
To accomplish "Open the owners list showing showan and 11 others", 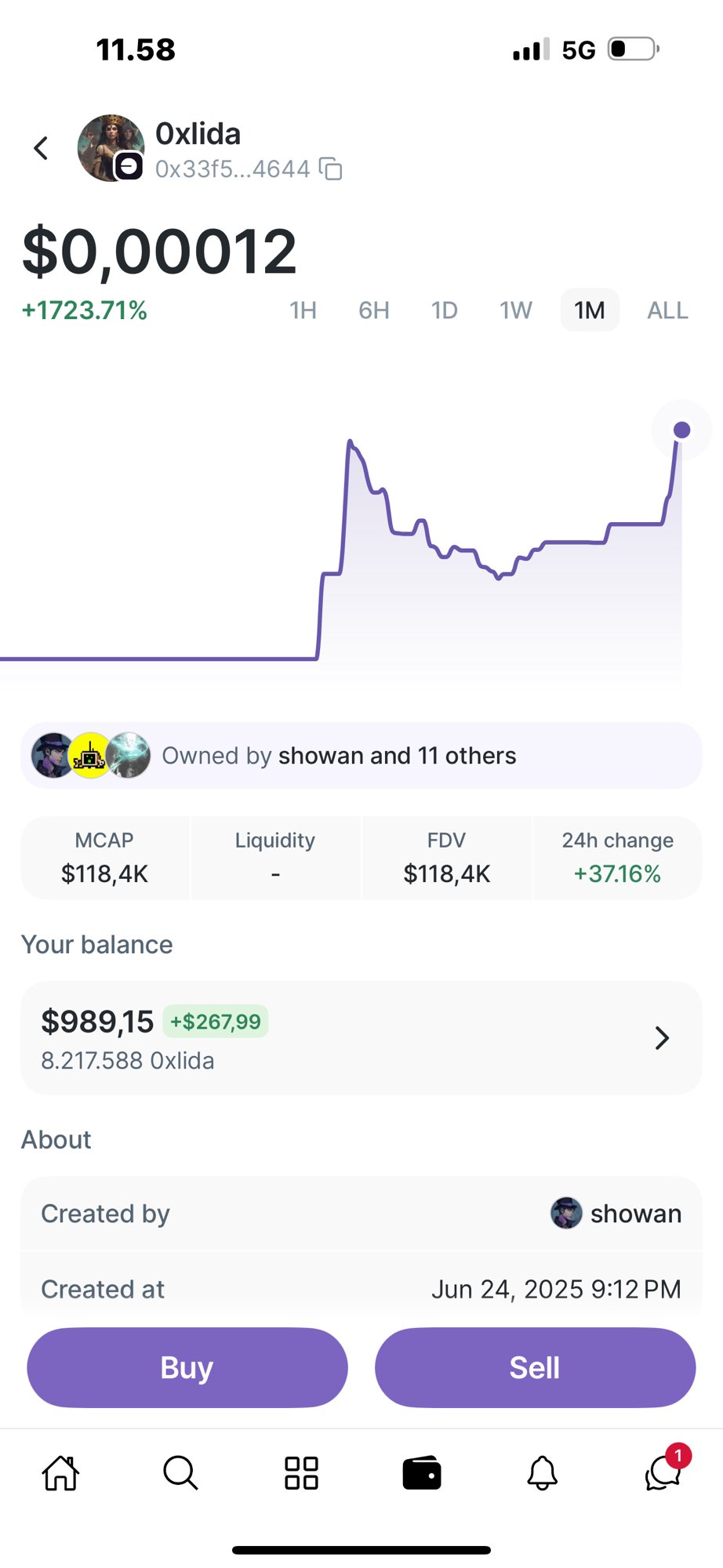I will coord(361,755).
